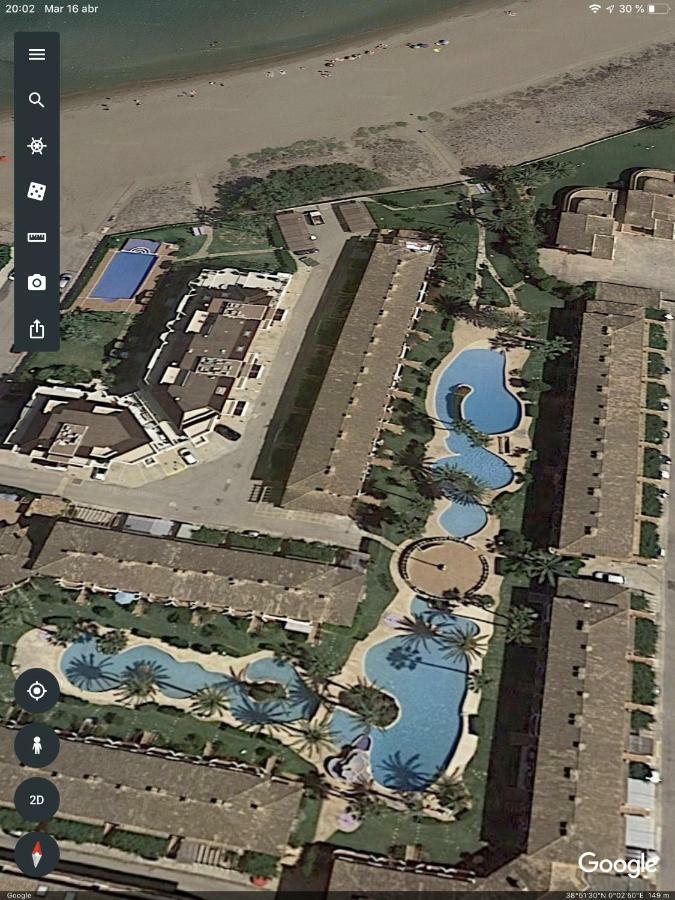
Task: Reset orientation with the compass
Action: pos(37,854)
